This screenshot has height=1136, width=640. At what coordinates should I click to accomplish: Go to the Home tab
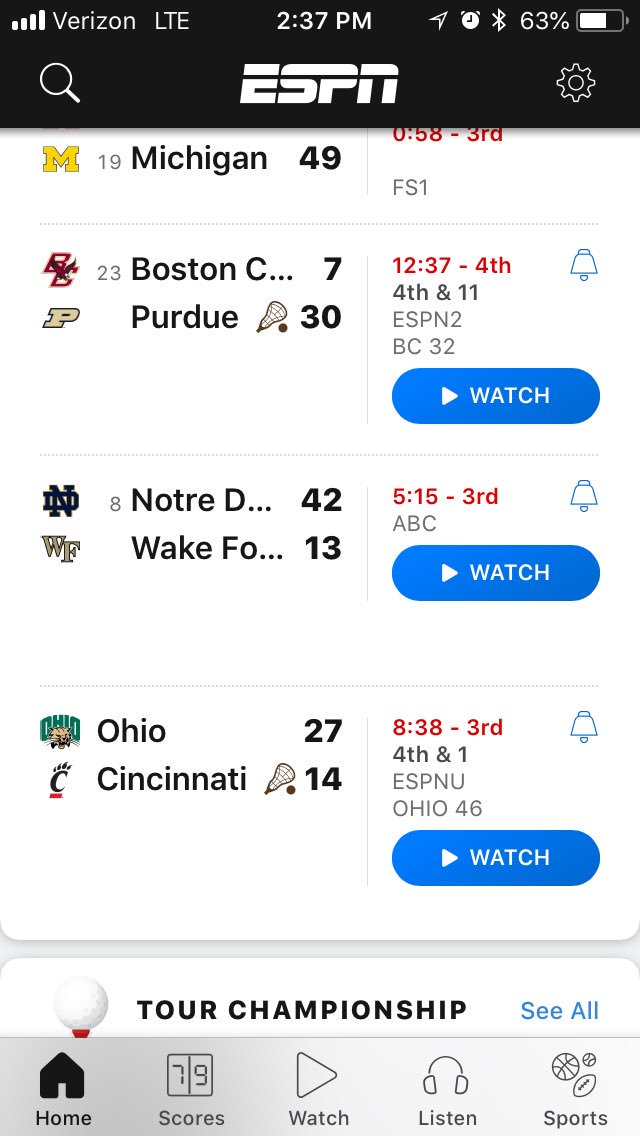point(63,1090)
